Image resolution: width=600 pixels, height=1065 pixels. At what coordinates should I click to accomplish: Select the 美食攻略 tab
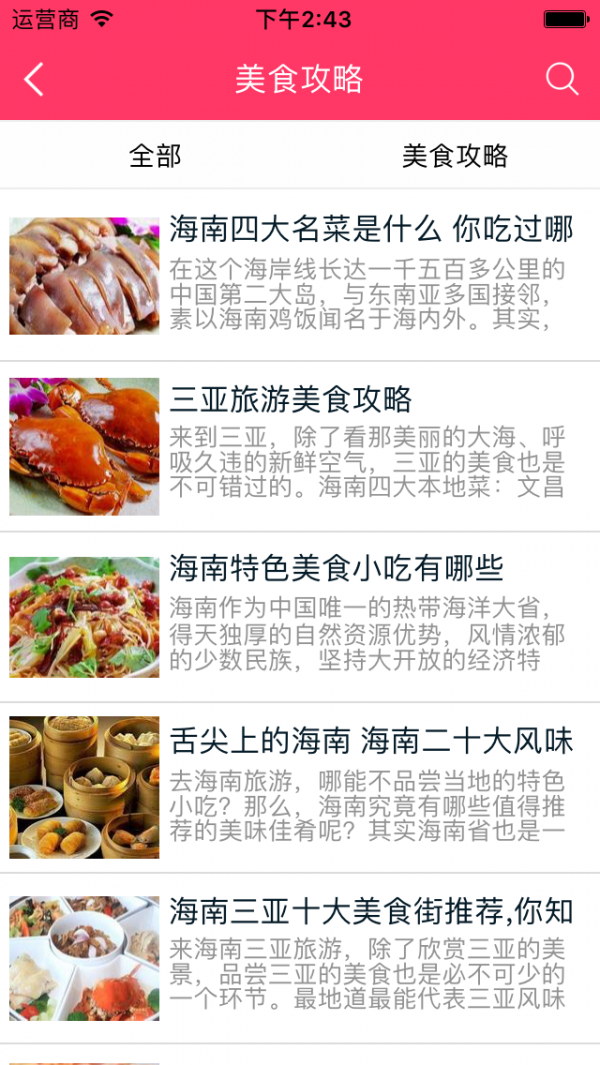455,155
